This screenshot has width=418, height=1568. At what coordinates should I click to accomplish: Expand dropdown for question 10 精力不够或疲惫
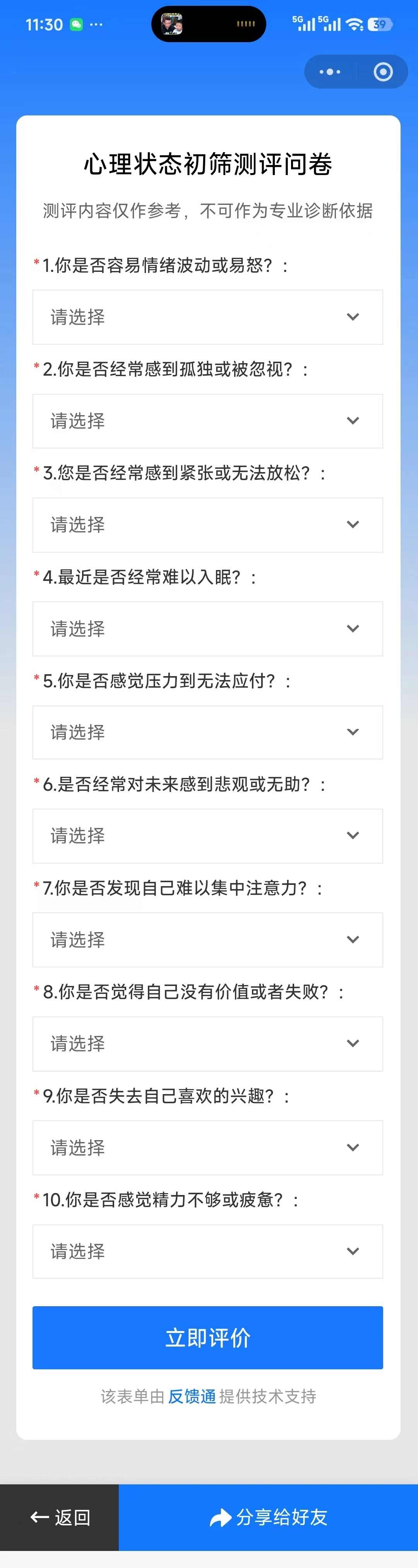[x=207, y=1251]
